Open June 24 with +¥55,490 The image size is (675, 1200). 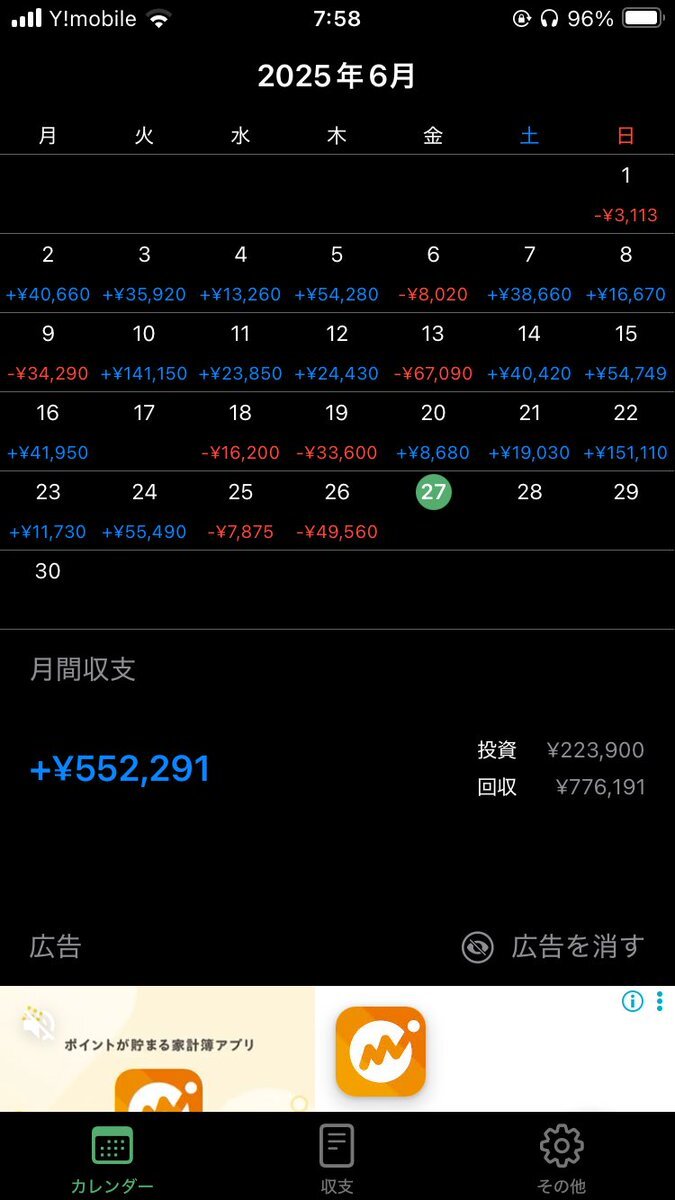coord(144,510)
